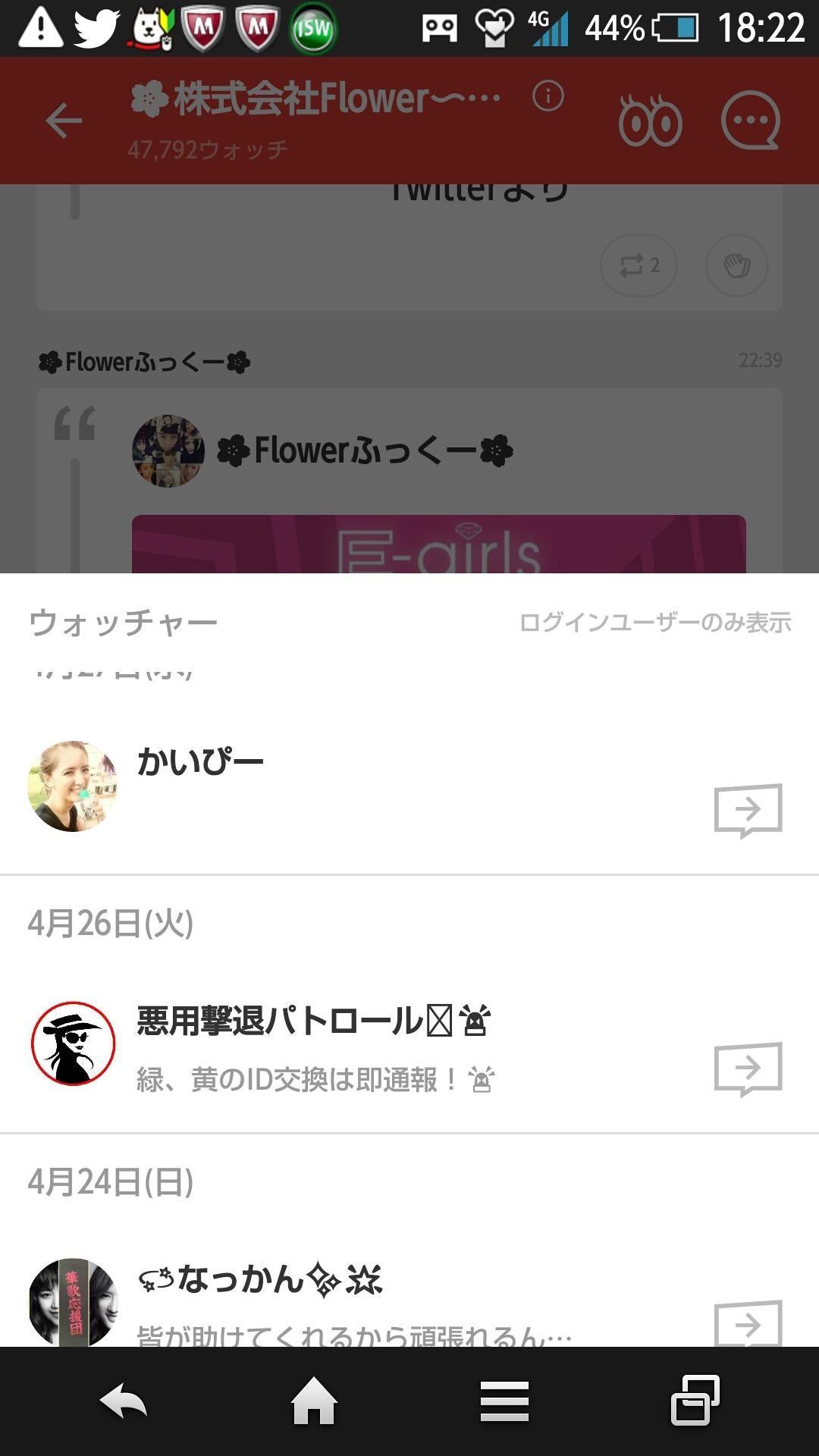Tap the channel info (i) icon
This screenshot has height=1456, width=819.
click(x=549, y=97)
